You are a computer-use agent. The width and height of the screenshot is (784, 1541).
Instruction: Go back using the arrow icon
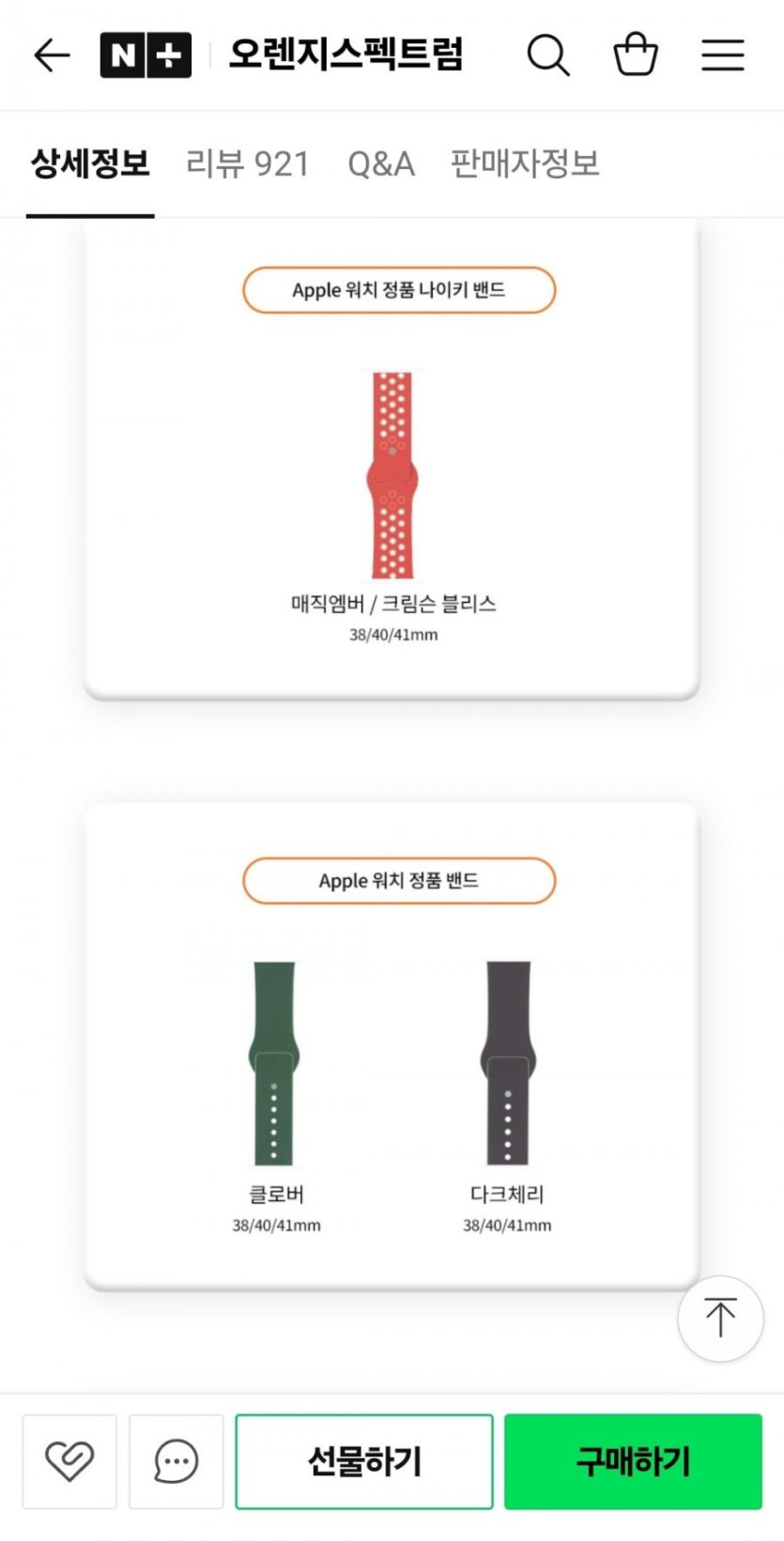tap(52, 55)
